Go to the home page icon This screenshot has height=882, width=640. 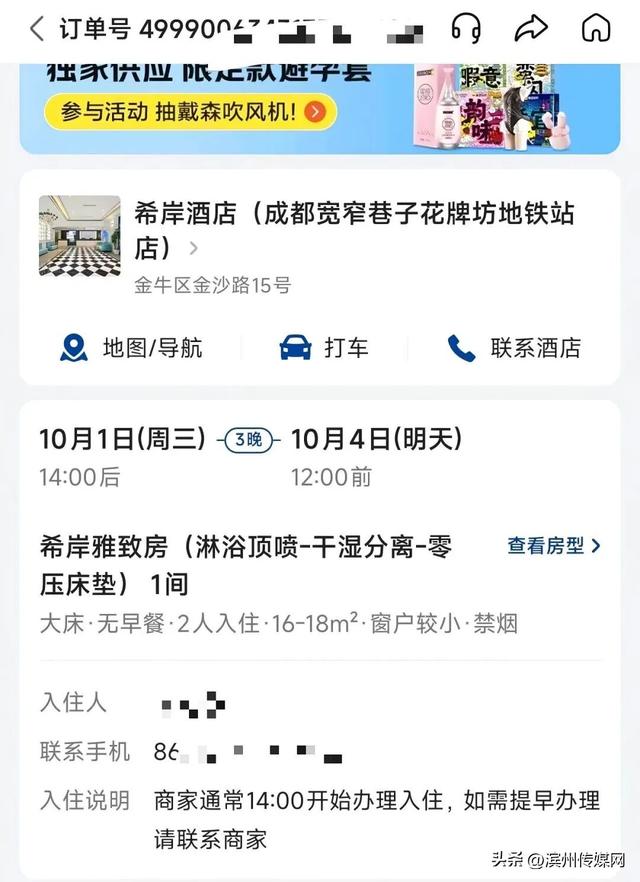point(596,28)
